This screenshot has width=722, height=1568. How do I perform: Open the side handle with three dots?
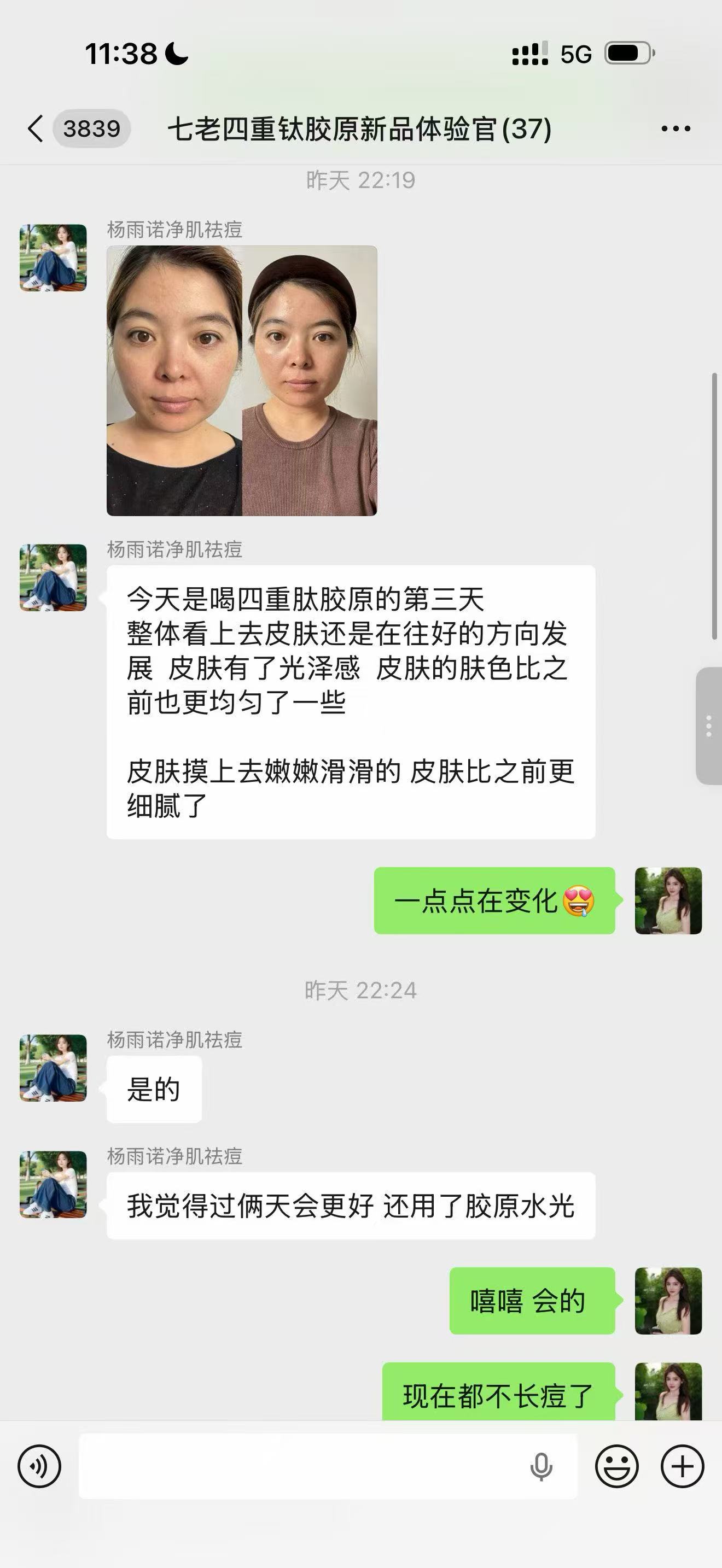[709, 726]
